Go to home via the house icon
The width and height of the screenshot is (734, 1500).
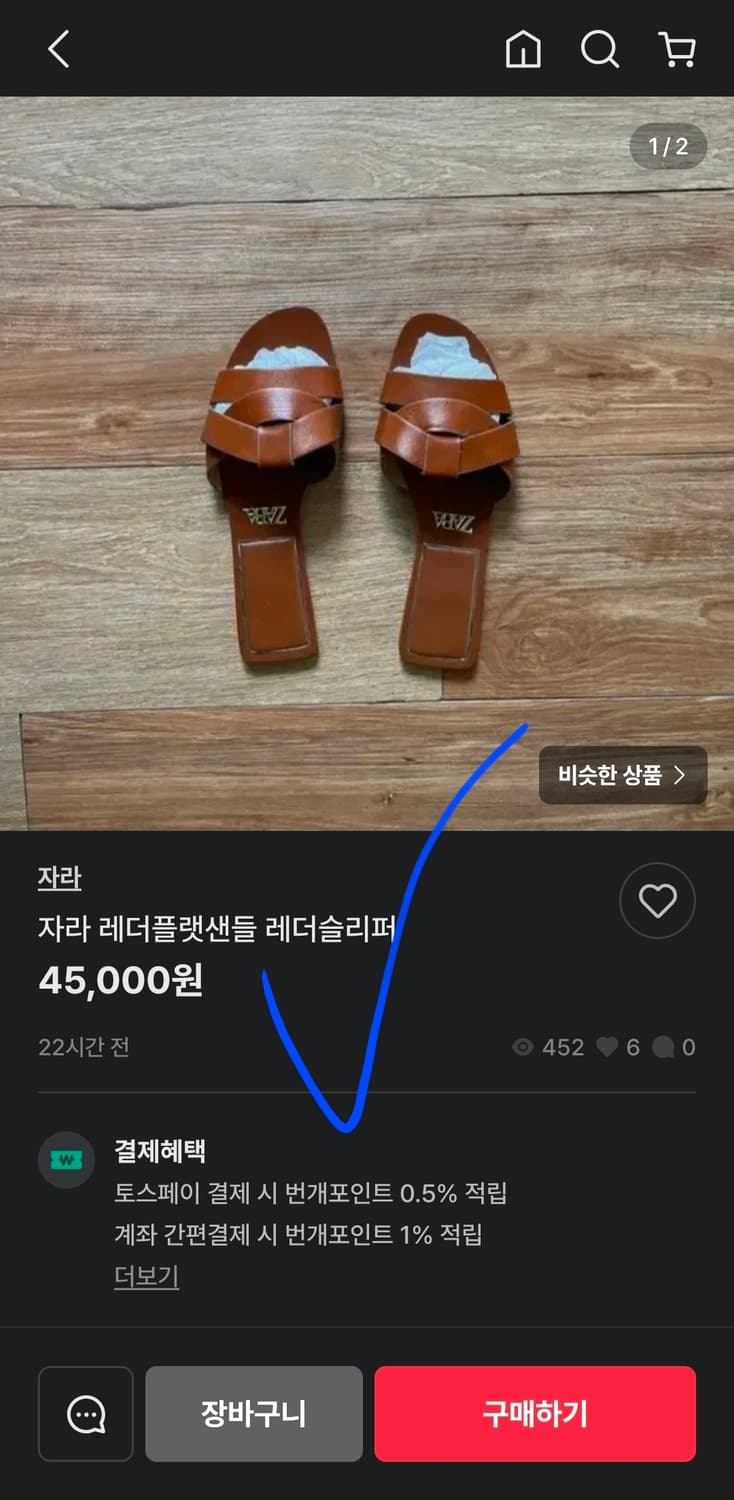pyautogui.click(x=521, y=47)
